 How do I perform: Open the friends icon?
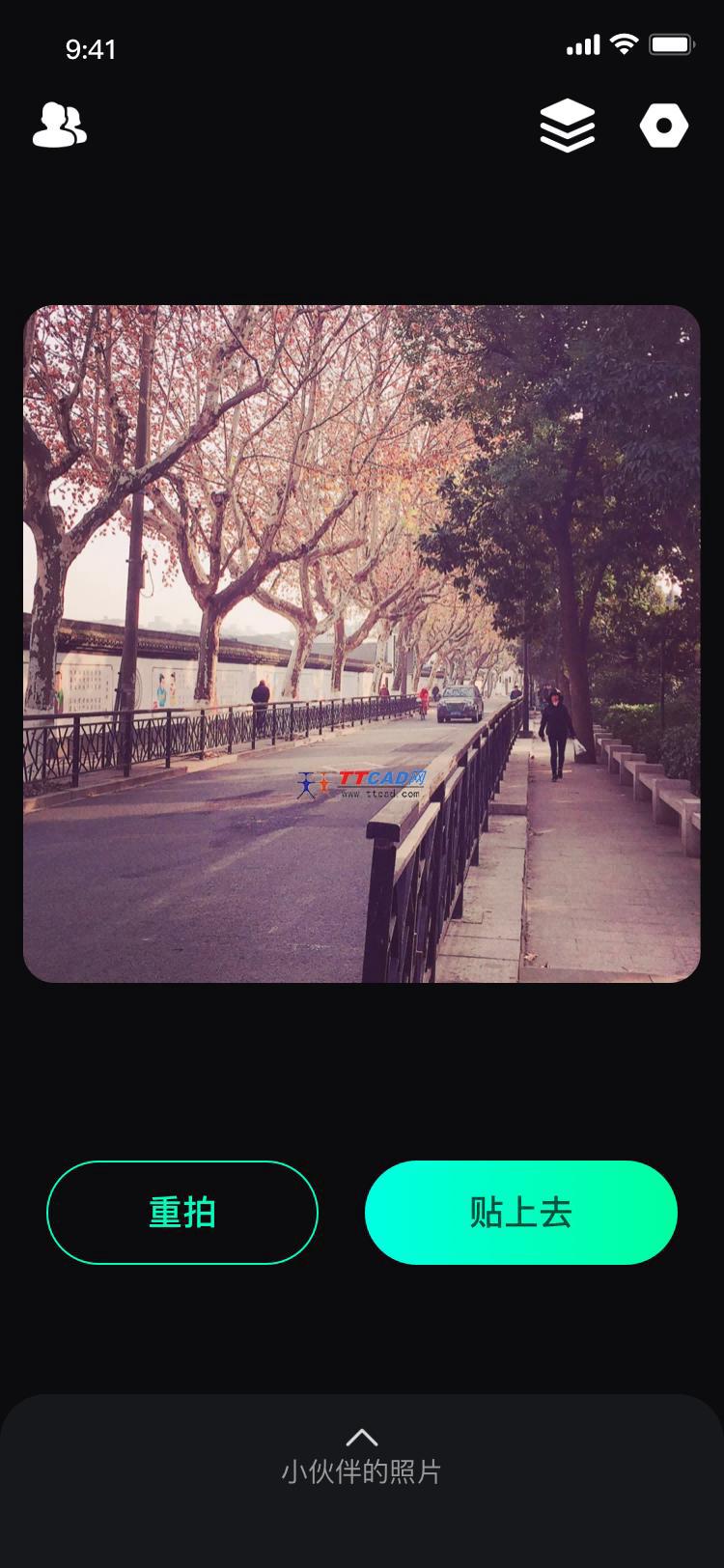[x=60, y=126]
